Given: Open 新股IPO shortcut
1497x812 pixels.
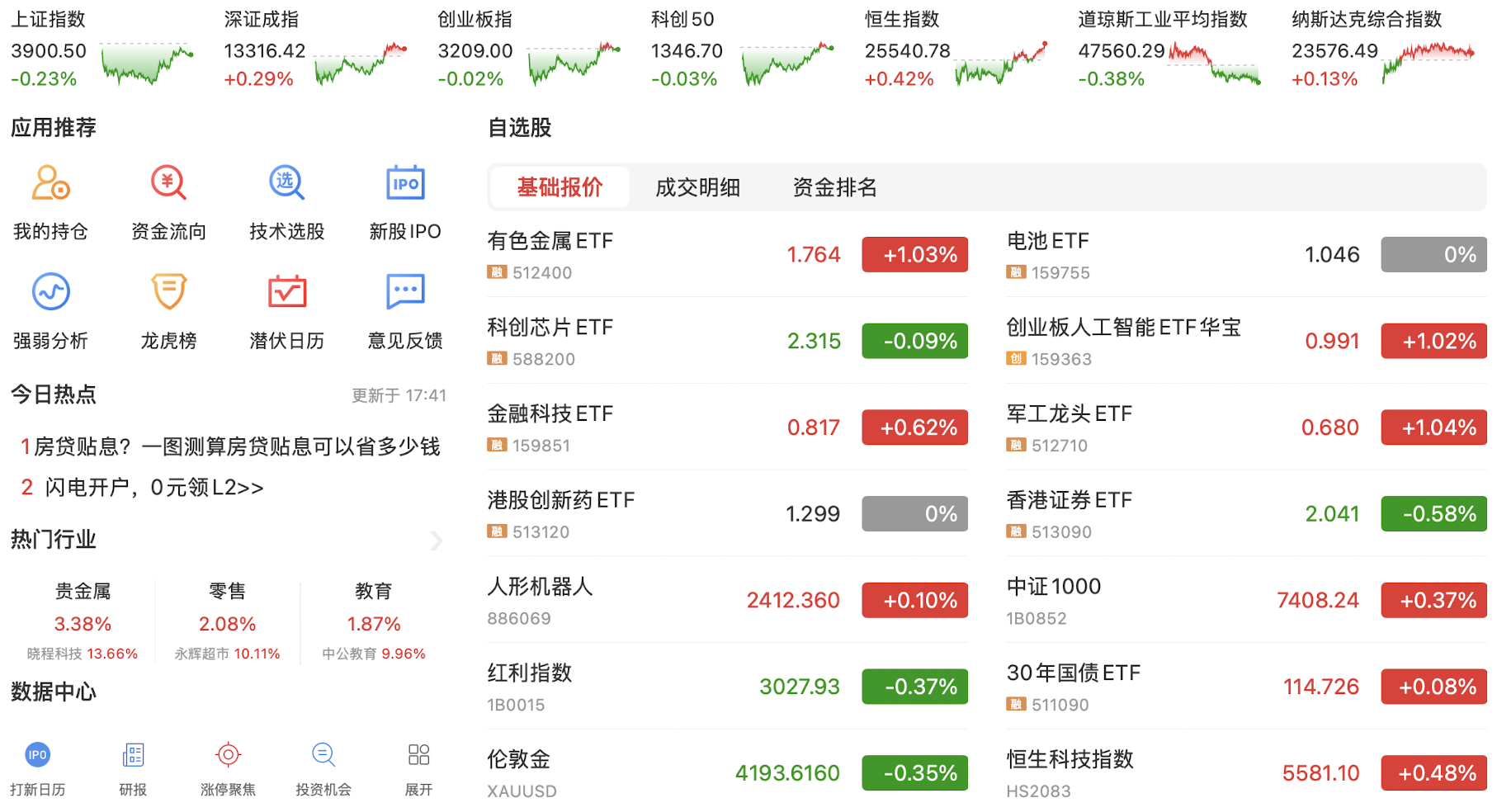Looking at the screenshot, I should click(x=405, y=202).
